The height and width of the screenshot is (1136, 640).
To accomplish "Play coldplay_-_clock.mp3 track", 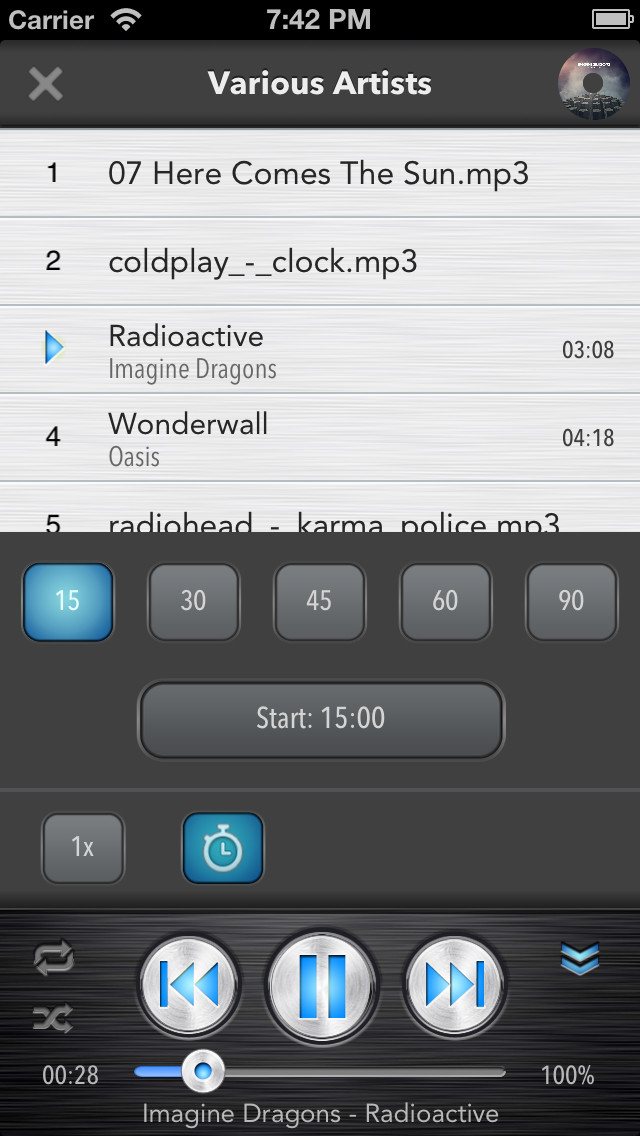I will coord(320,262).
